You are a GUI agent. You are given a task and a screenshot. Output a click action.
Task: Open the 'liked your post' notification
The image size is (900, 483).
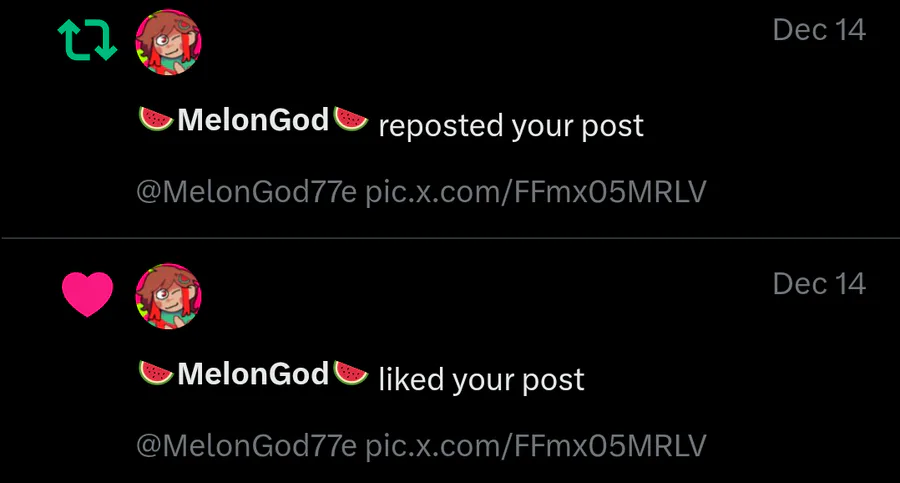(x=481, y=380)
